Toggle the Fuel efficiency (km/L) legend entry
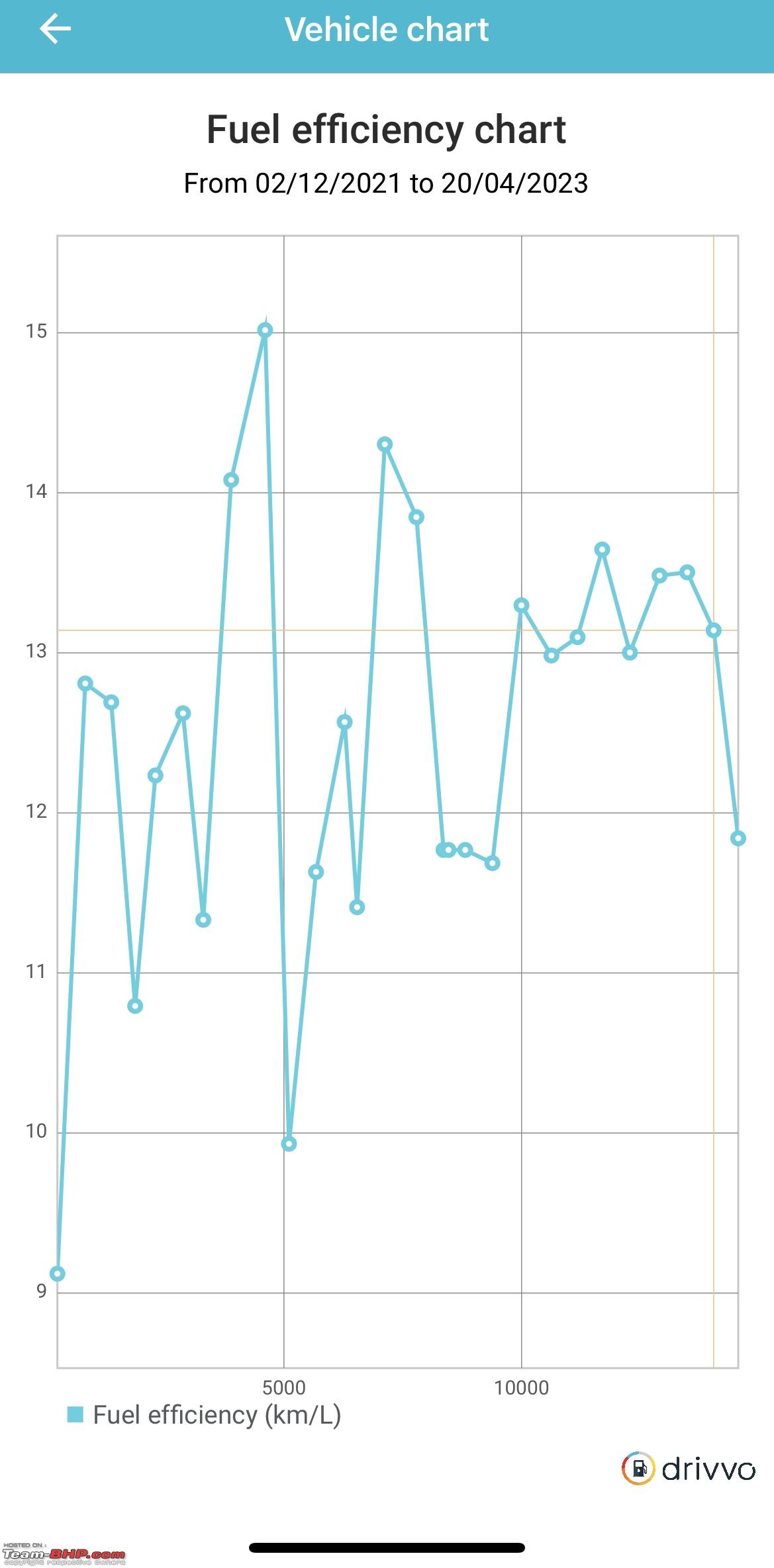Viewport: 774px width, 1568px height. [x=204, y=1415]
